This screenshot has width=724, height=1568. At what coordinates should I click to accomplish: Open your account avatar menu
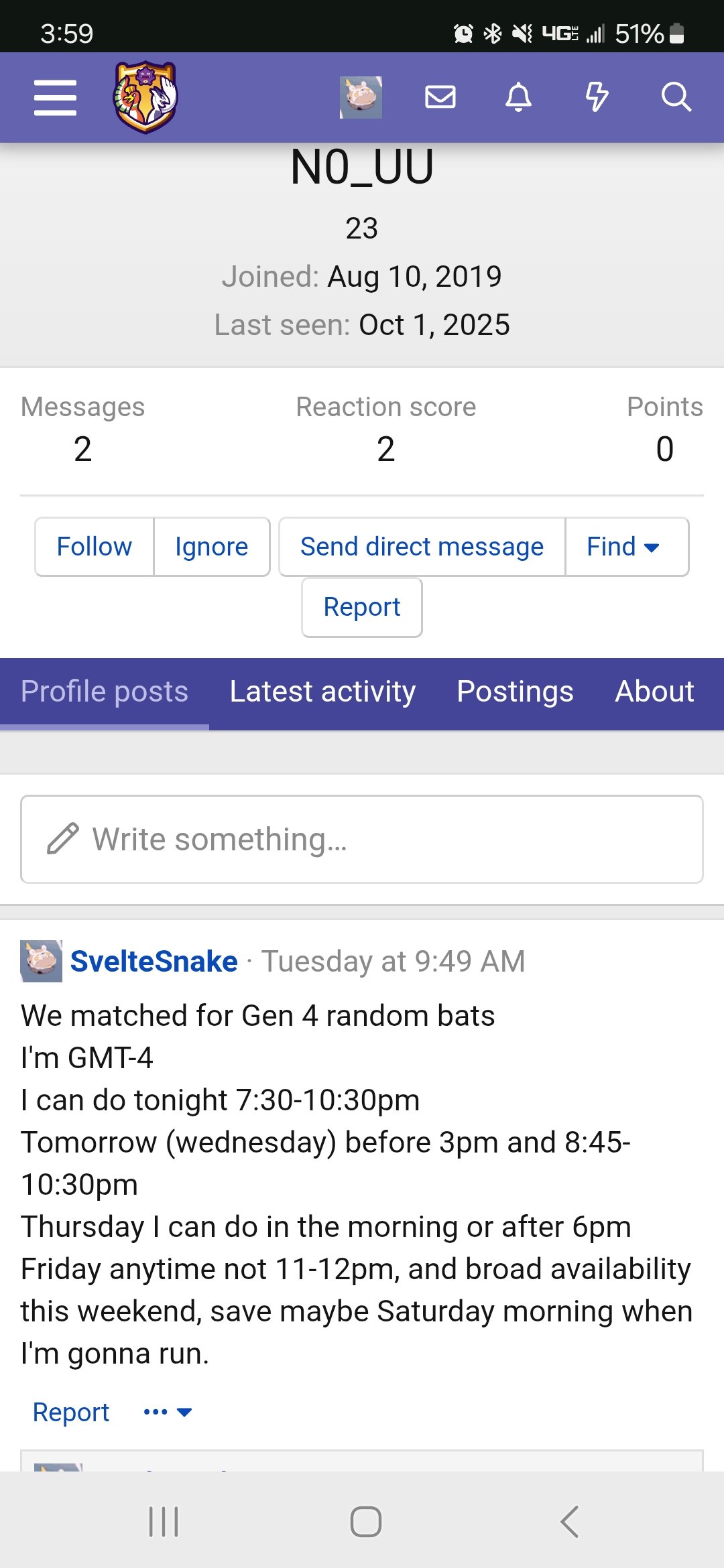pos(361,98)
